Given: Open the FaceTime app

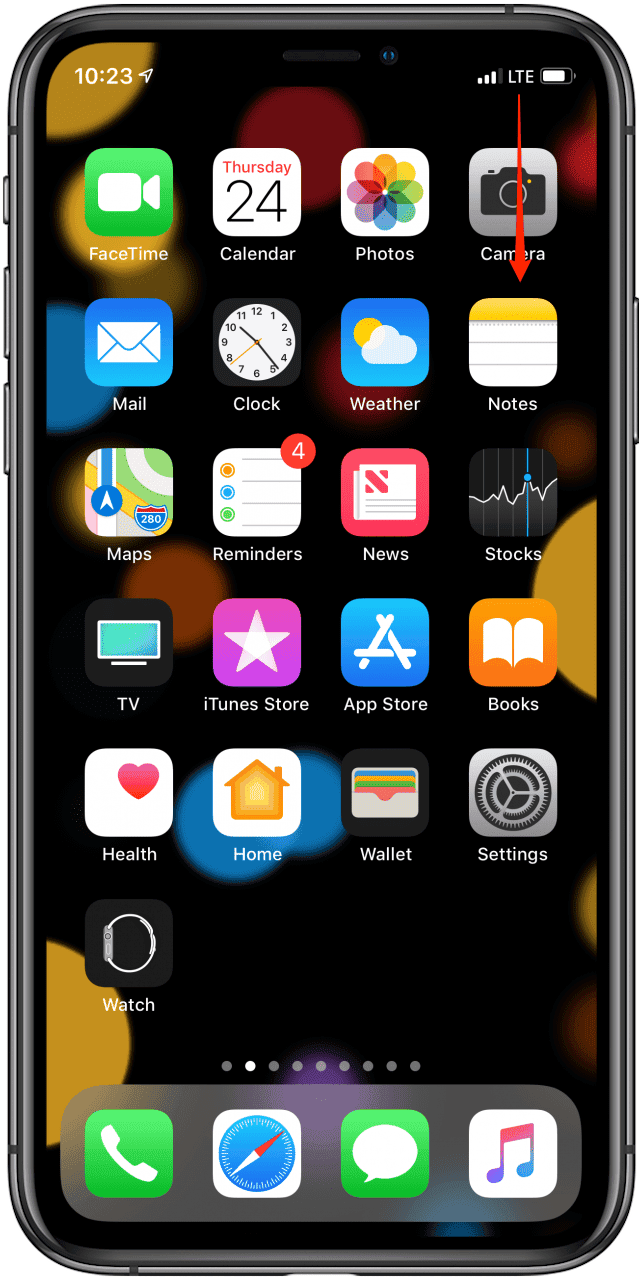Looking at the screenshot, I should [x=129, y=192].
